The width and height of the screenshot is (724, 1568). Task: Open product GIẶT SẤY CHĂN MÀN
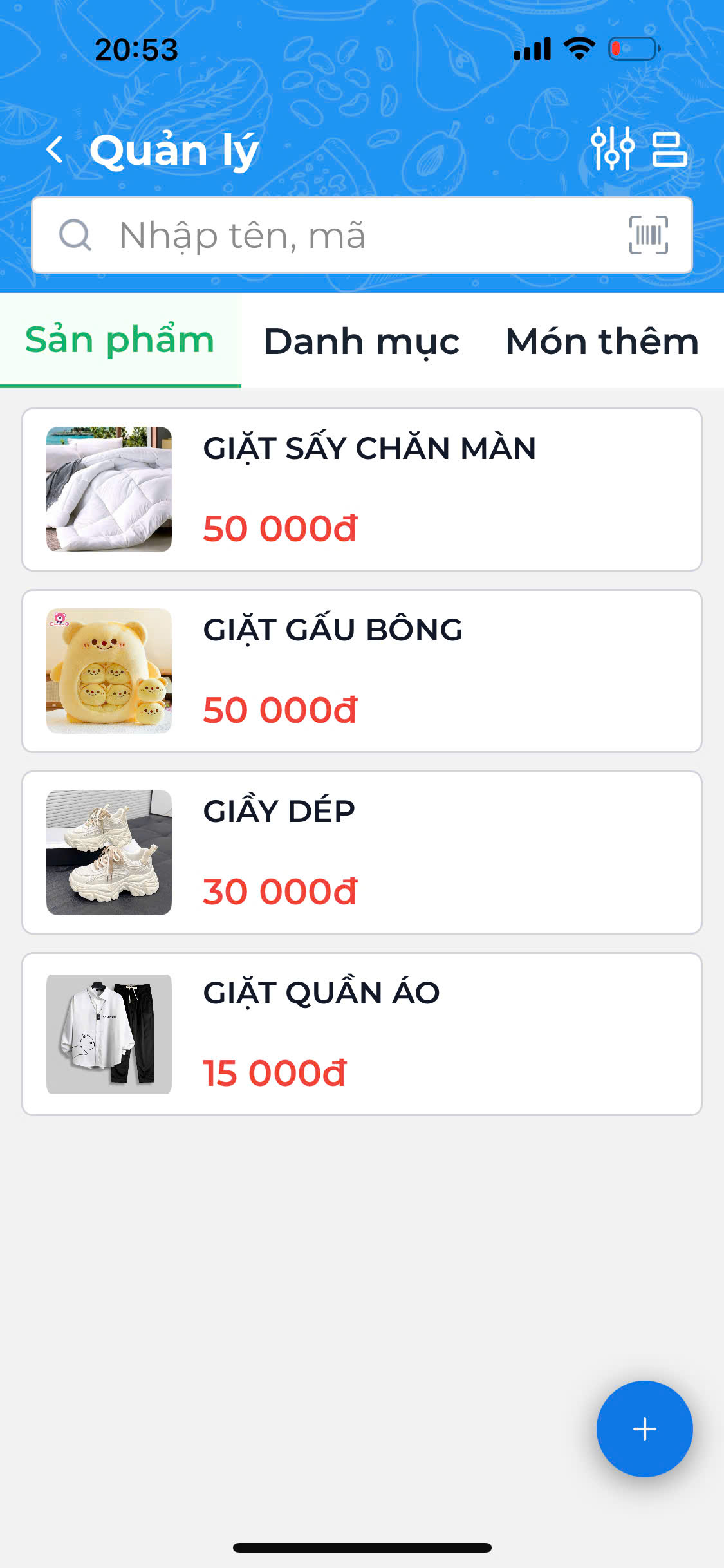(x=362, y=489)
